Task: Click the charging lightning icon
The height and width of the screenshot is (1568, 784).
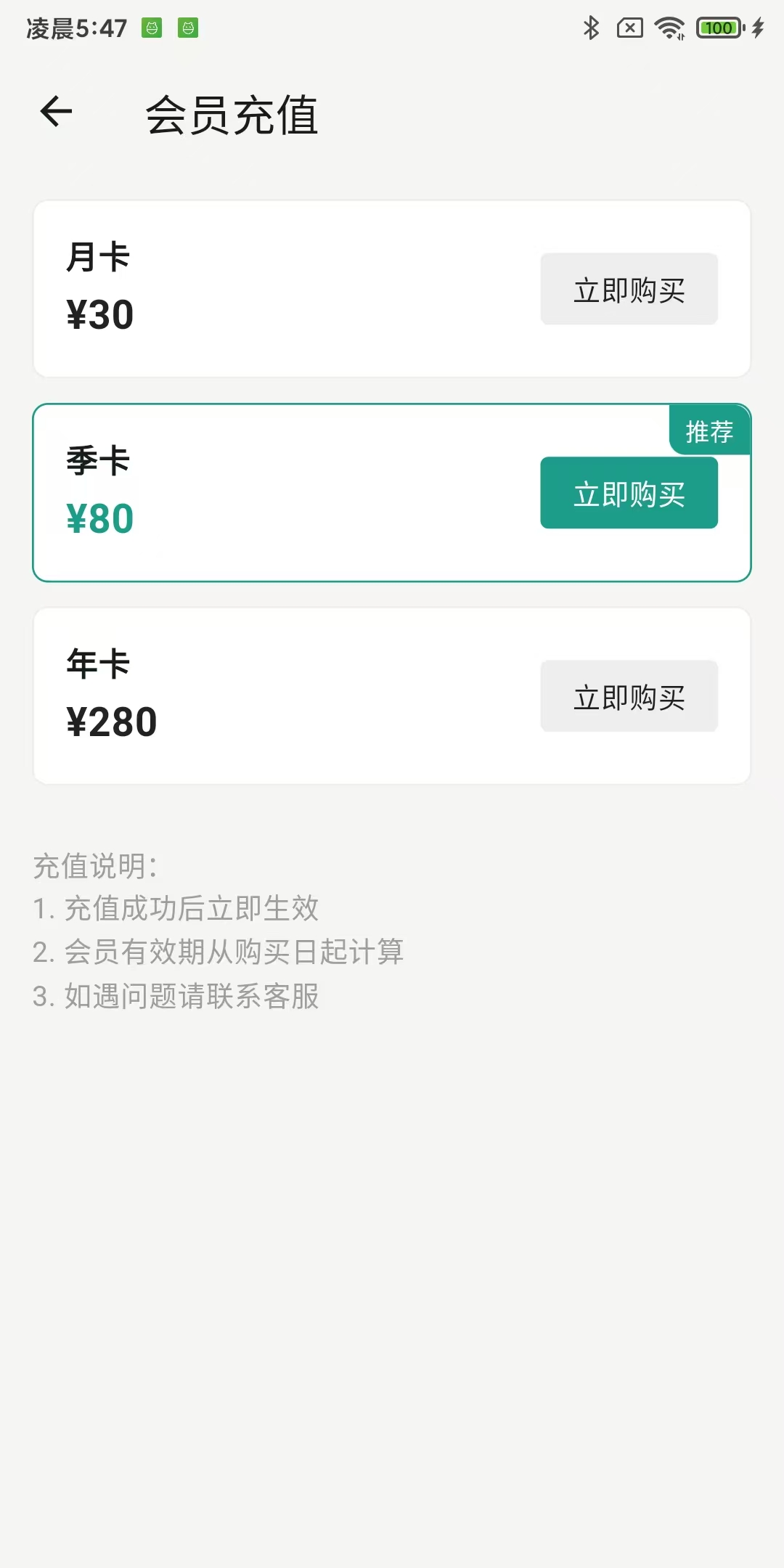Action: click(x=759, y=28)
